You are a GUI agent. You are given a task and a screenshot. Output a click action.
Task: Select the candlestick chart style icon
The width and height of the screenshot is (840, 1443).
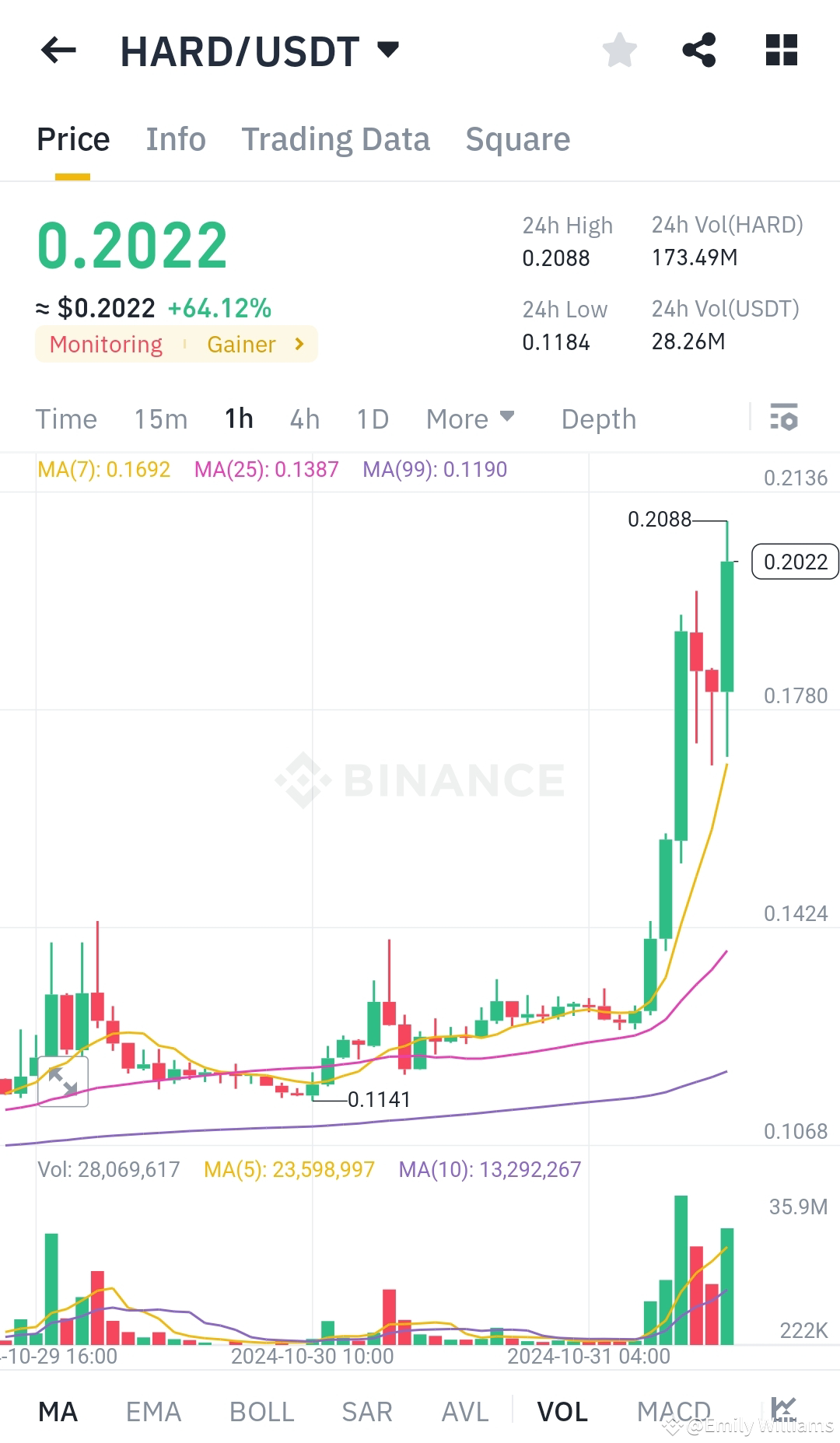click(x=786, y=1410)
